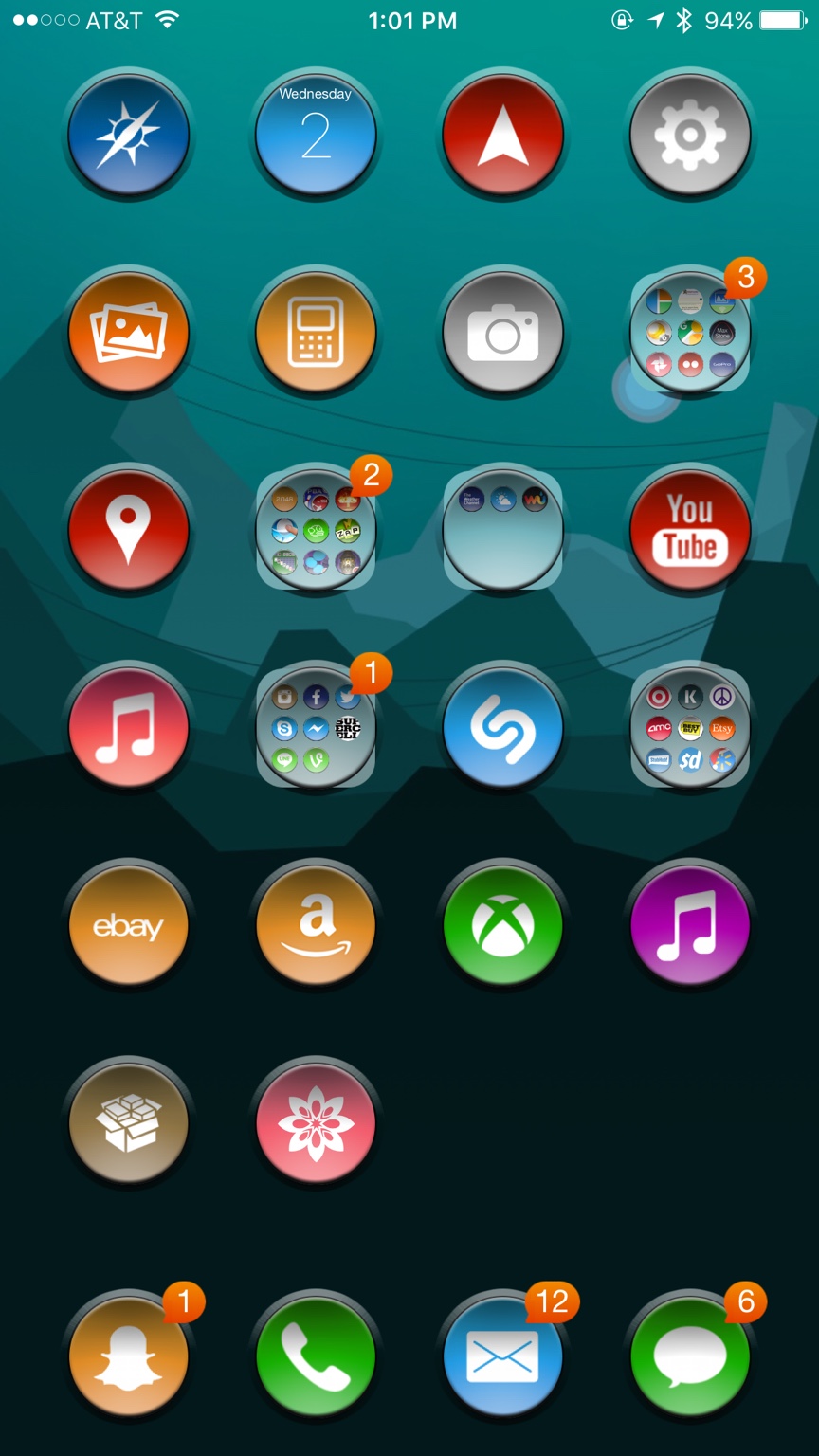Launch the Camera app
This screenshot has height=1456, width=819.
tap(503, 333)
